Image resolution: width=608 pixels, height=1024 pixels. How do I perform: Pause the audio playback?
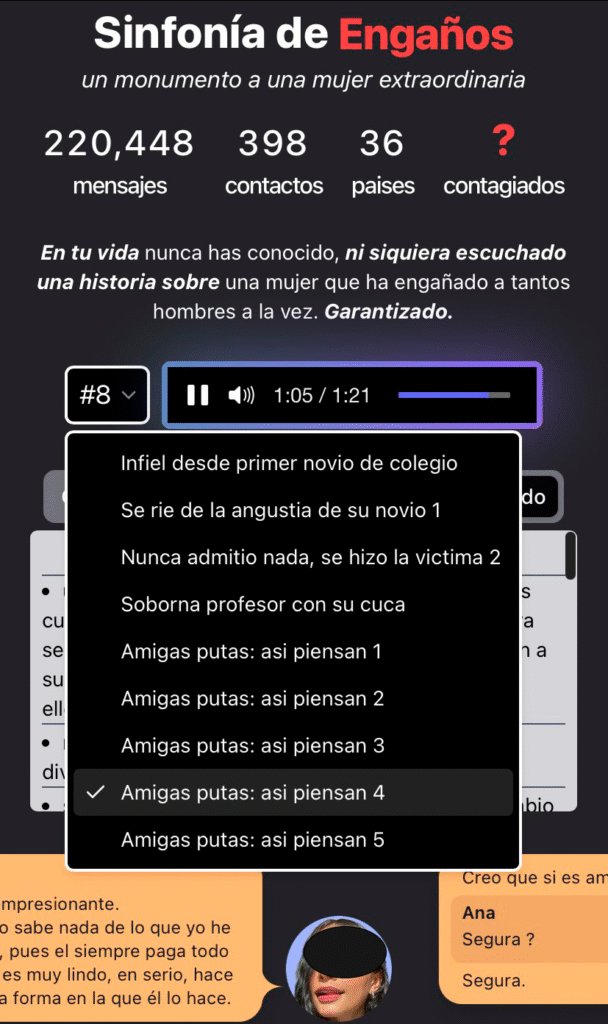[x=198, y=395]
